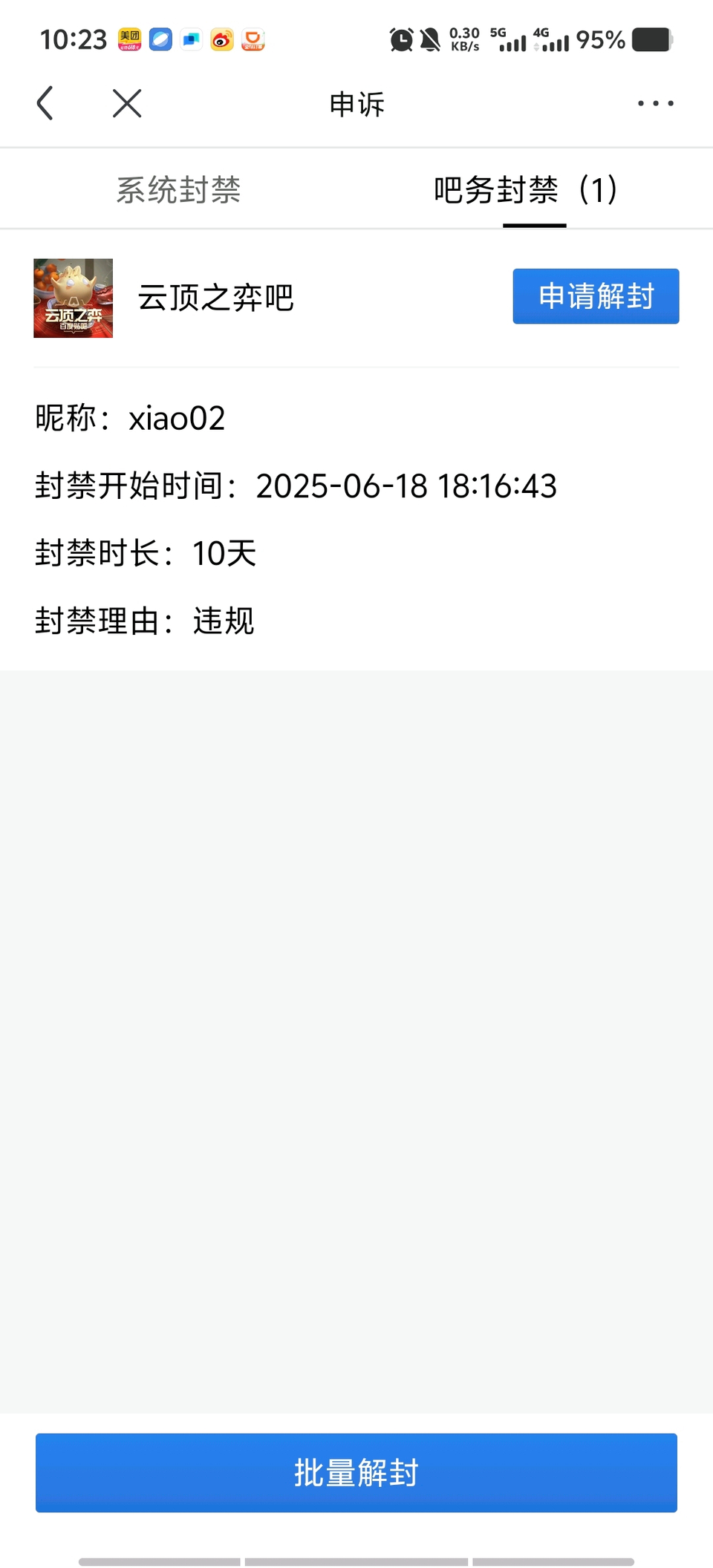Image resolution: width=713 pixels, height=1568 pixels.
Task: Close the 申诉 page with the X
Action: 127,103
